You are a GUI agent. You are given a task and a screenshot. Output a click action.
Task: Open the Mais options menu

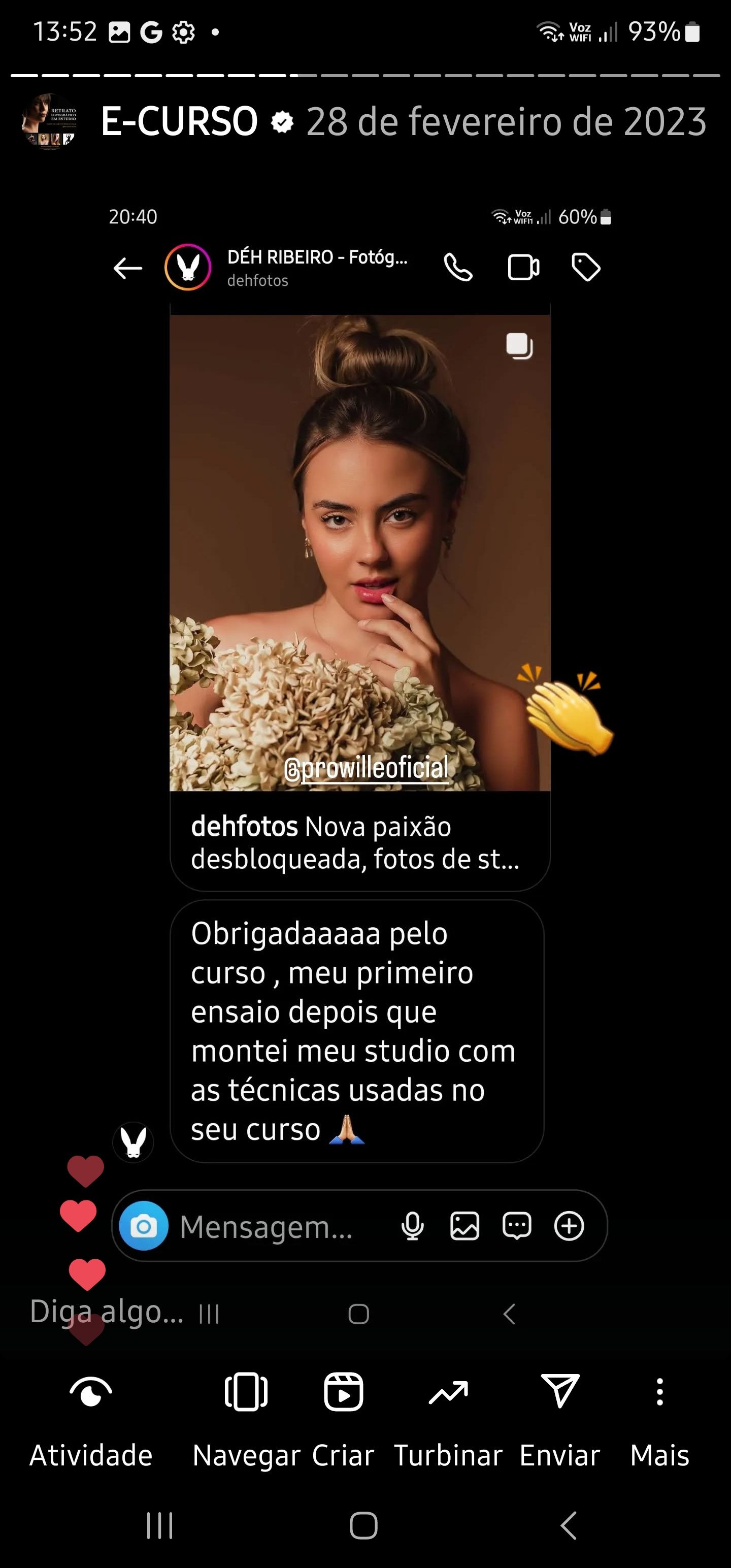pyautogui.click(x=660, y=1417)
